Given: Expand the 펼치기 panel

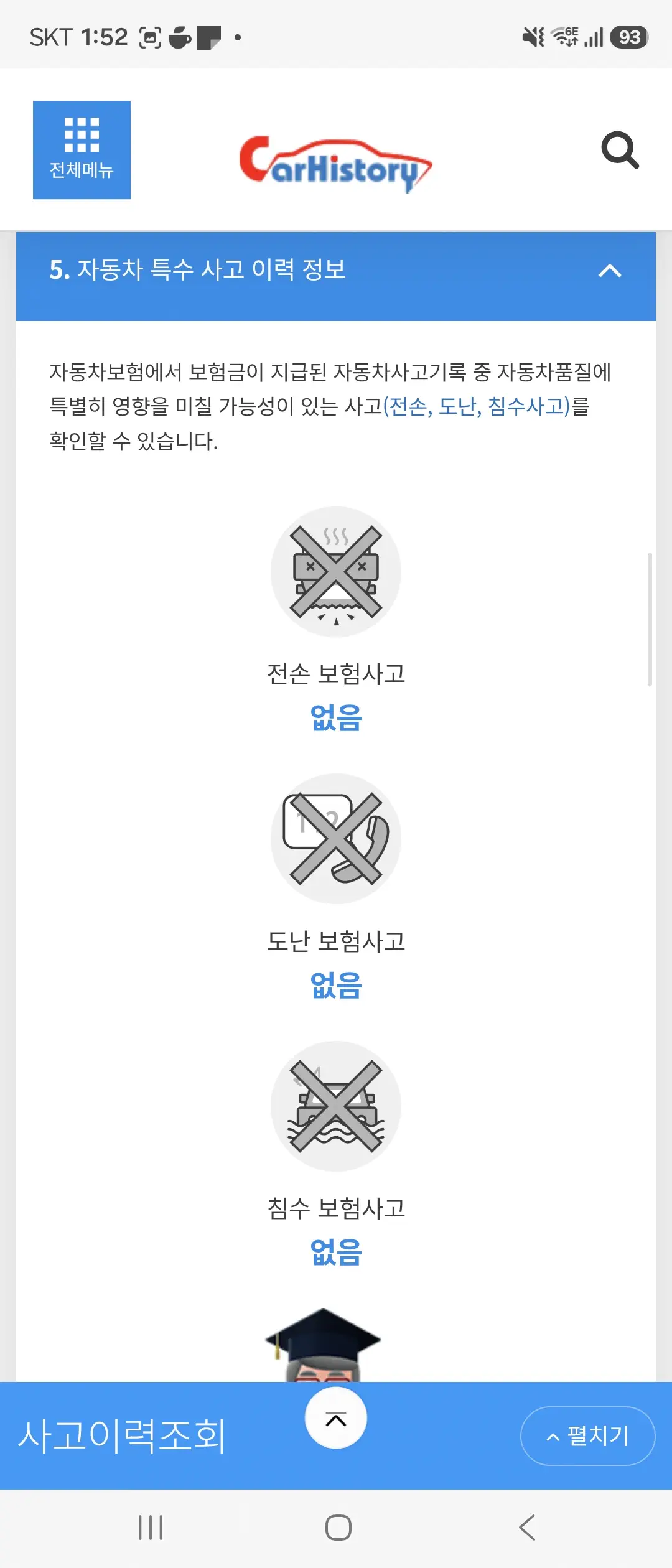Looking at the screenshot, I should coord(587,1436).
